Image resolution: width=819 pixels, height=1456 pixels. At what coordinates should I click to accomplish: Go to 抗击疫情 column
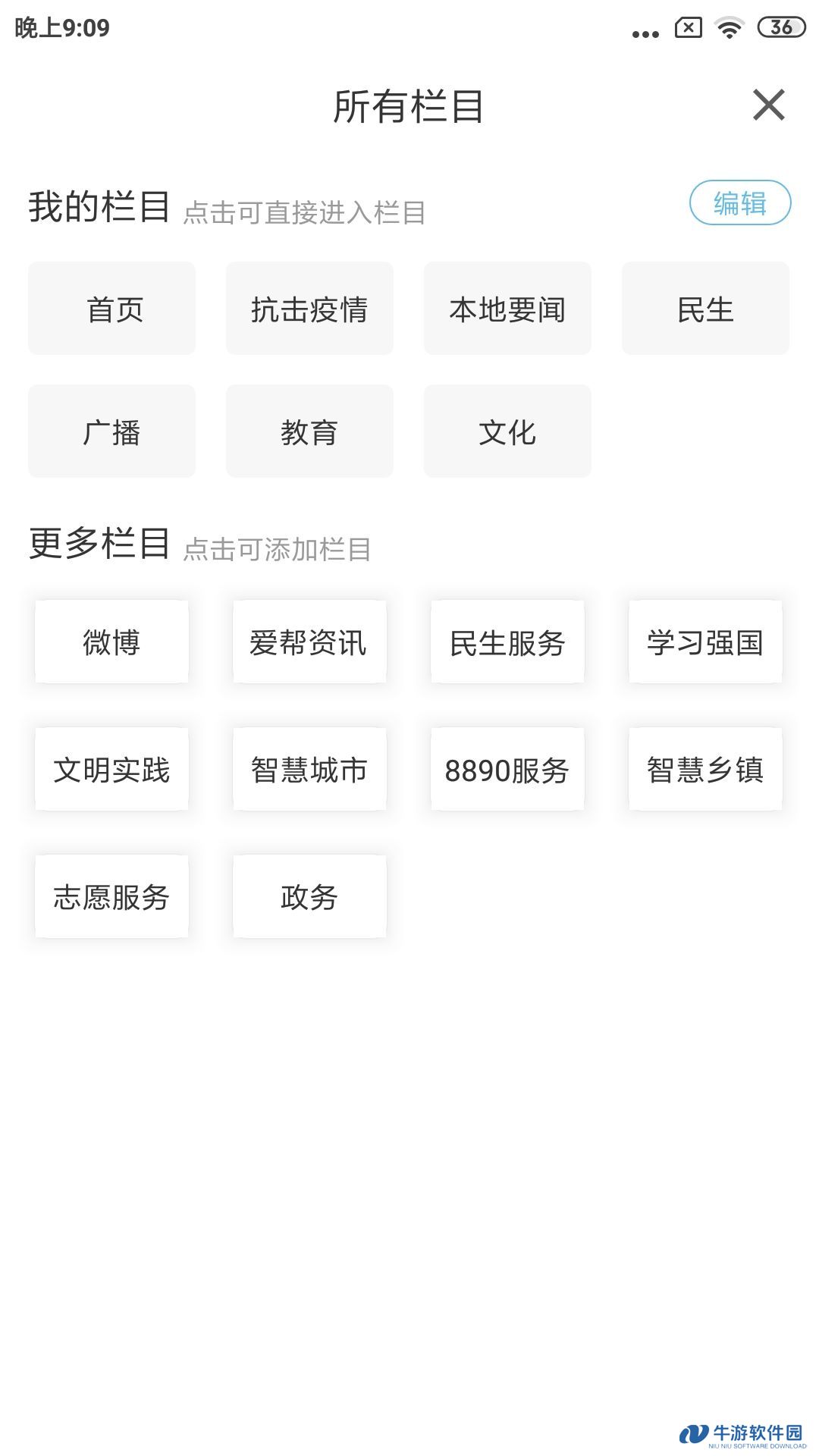point(309,309)
